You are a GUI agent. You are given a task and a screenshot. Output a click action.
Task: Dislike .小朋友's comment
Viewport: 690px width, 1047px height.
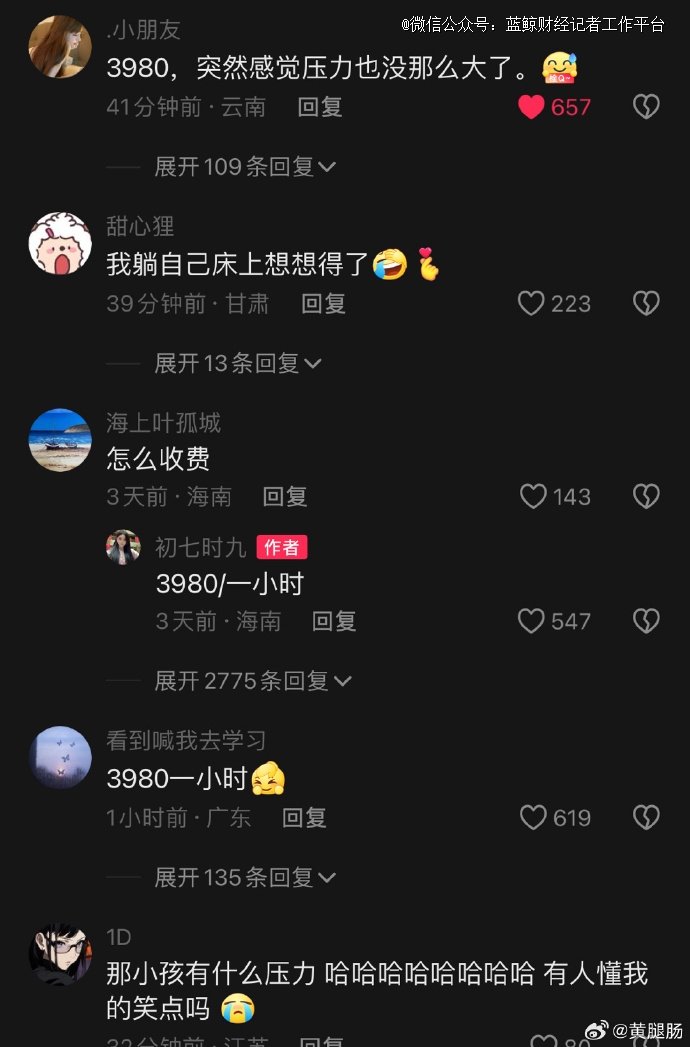(x=646, y=107)
